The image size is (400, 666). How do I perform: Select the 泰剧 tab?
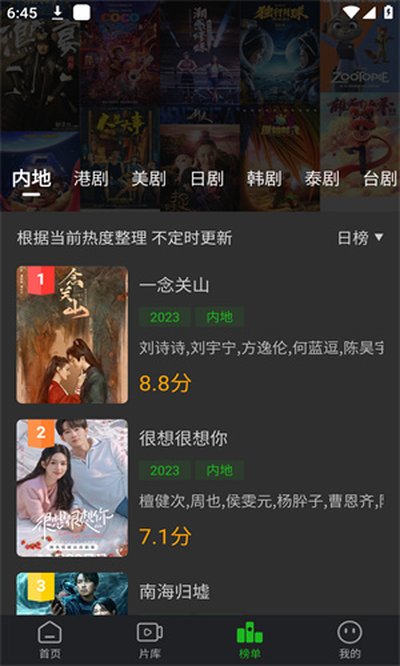tap(322, 179)
